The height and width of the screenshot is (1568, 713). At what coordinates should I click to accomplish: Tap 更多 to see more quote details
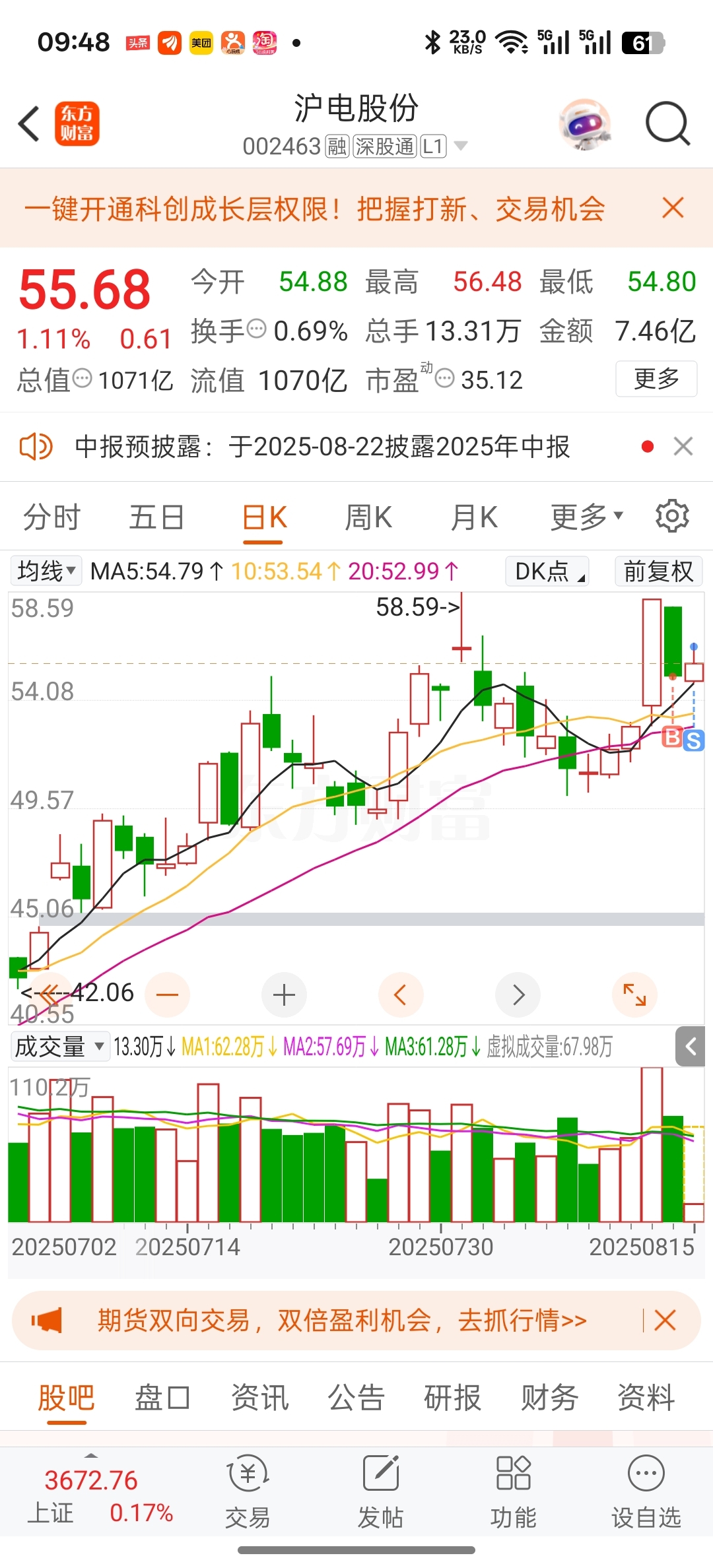[656, 379]
